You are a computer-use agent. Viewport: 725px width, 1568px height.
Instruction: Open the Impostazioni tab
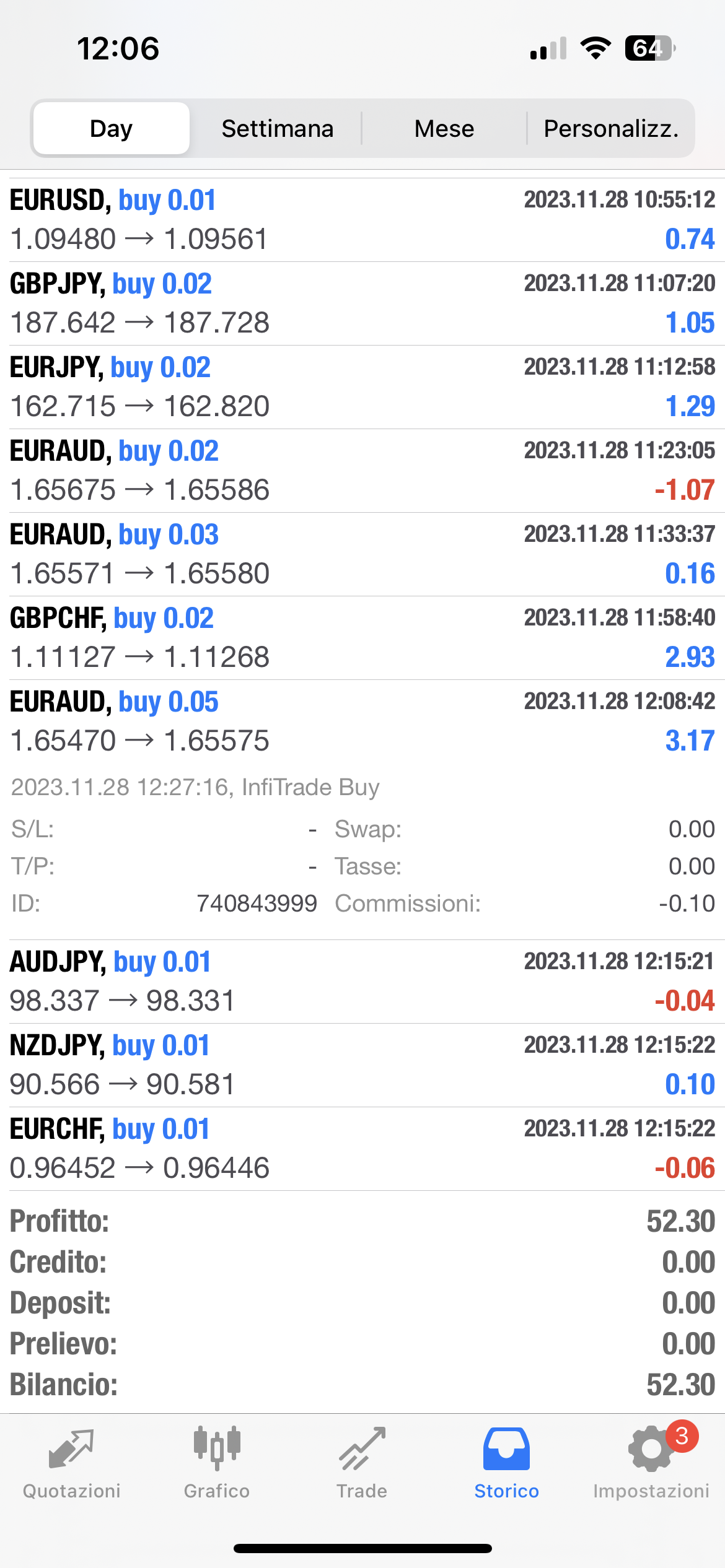651,1463
